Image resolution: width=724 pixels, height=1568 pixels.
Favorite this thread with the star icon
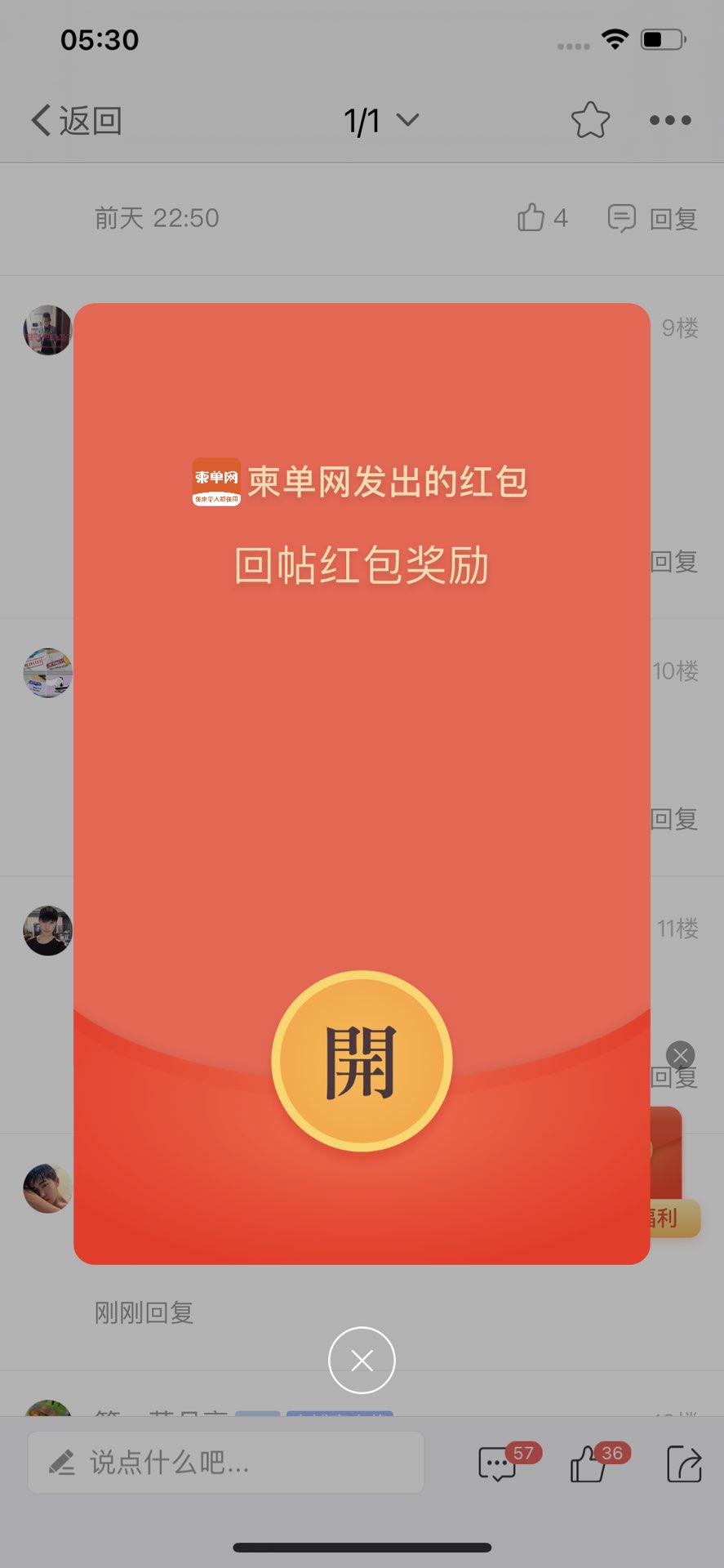[590, 121]
